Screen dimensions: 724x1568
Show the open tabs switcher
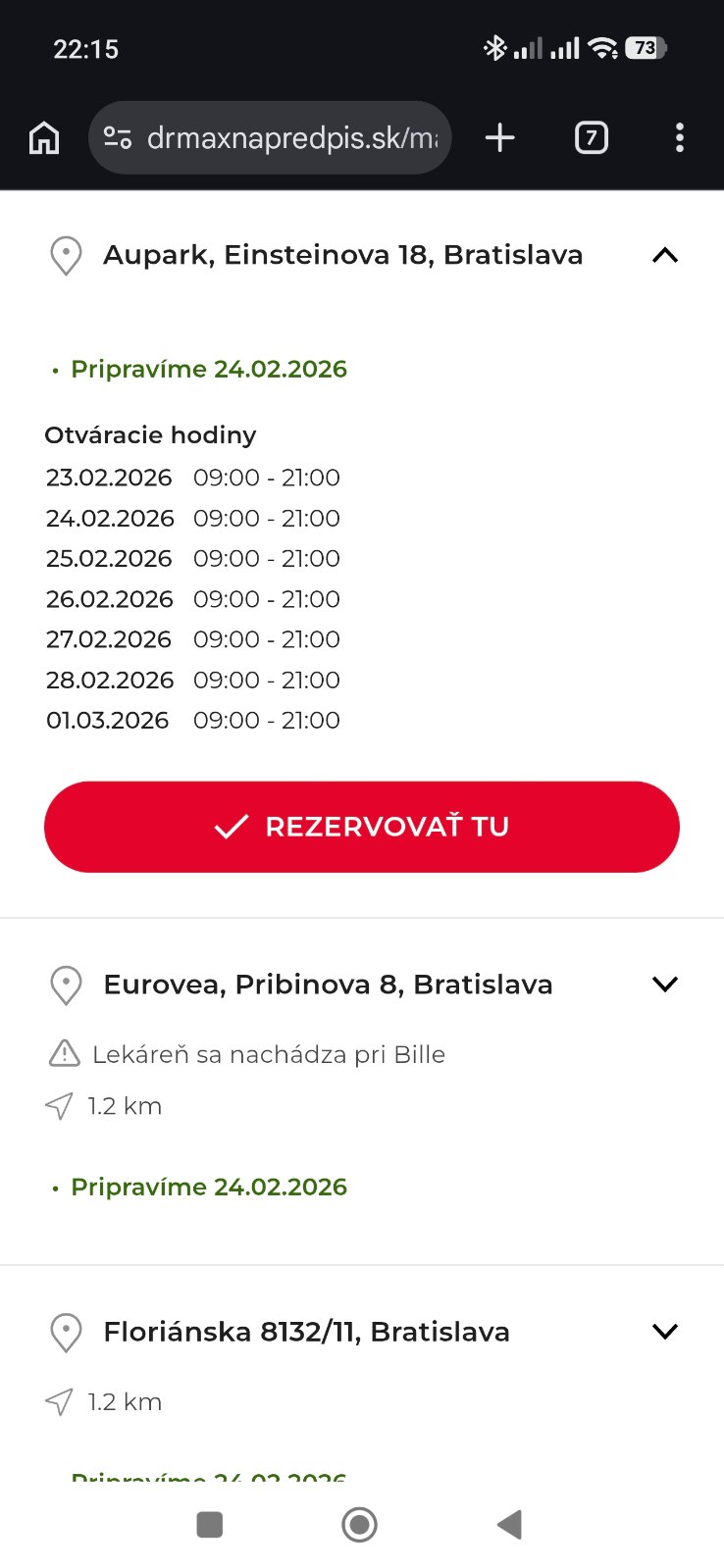(x=591, y=138)
